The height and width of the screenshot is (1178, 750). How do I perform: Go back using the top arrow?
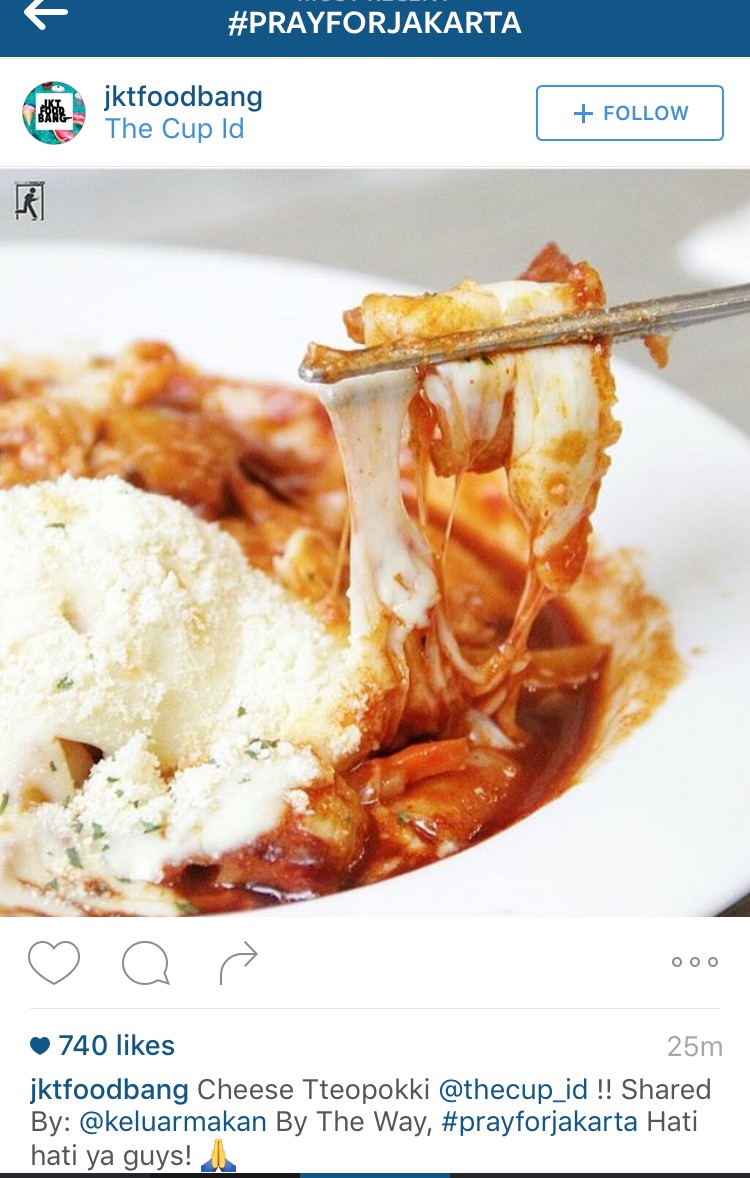(x=46, y=14)
